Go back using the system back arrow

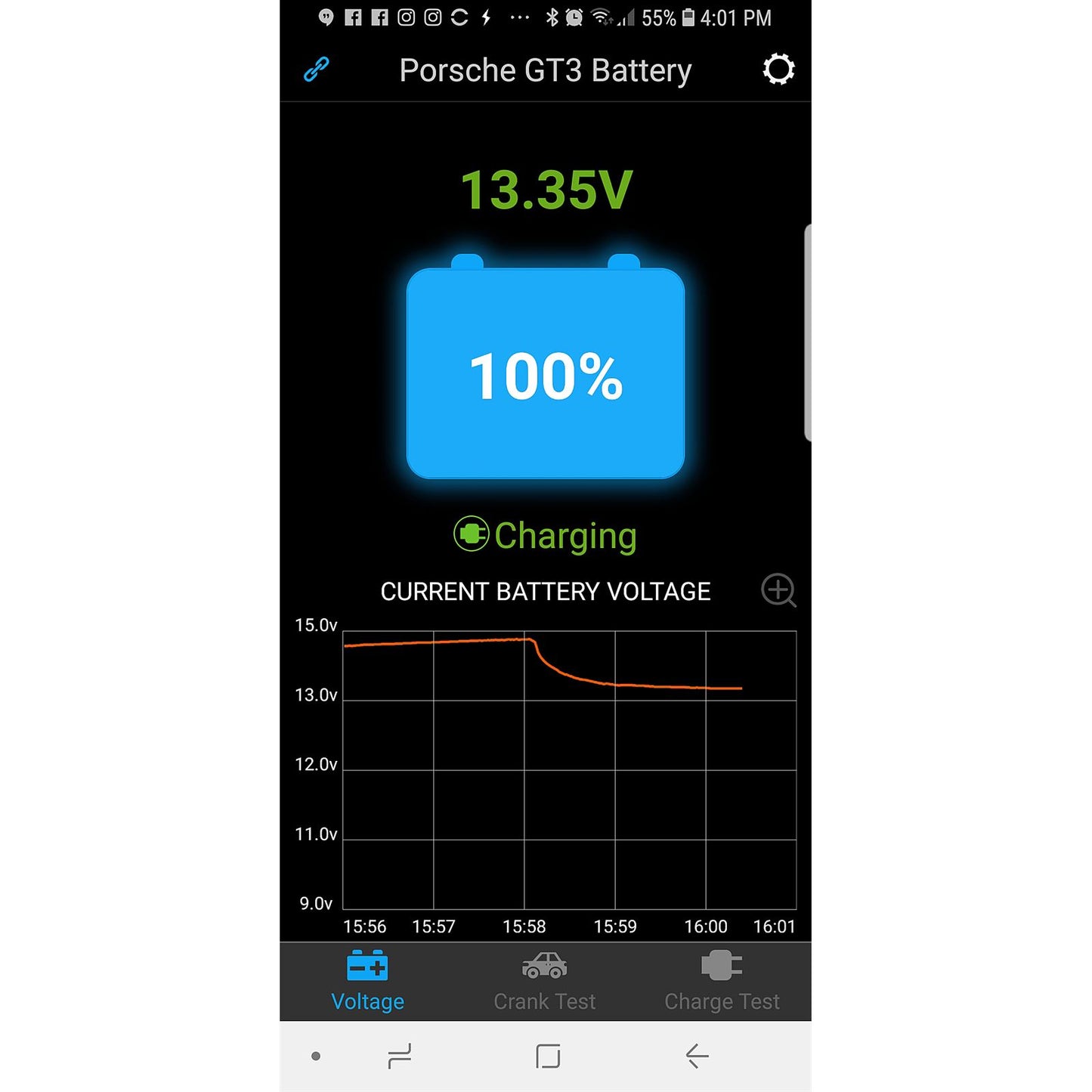coord(697,1056)
